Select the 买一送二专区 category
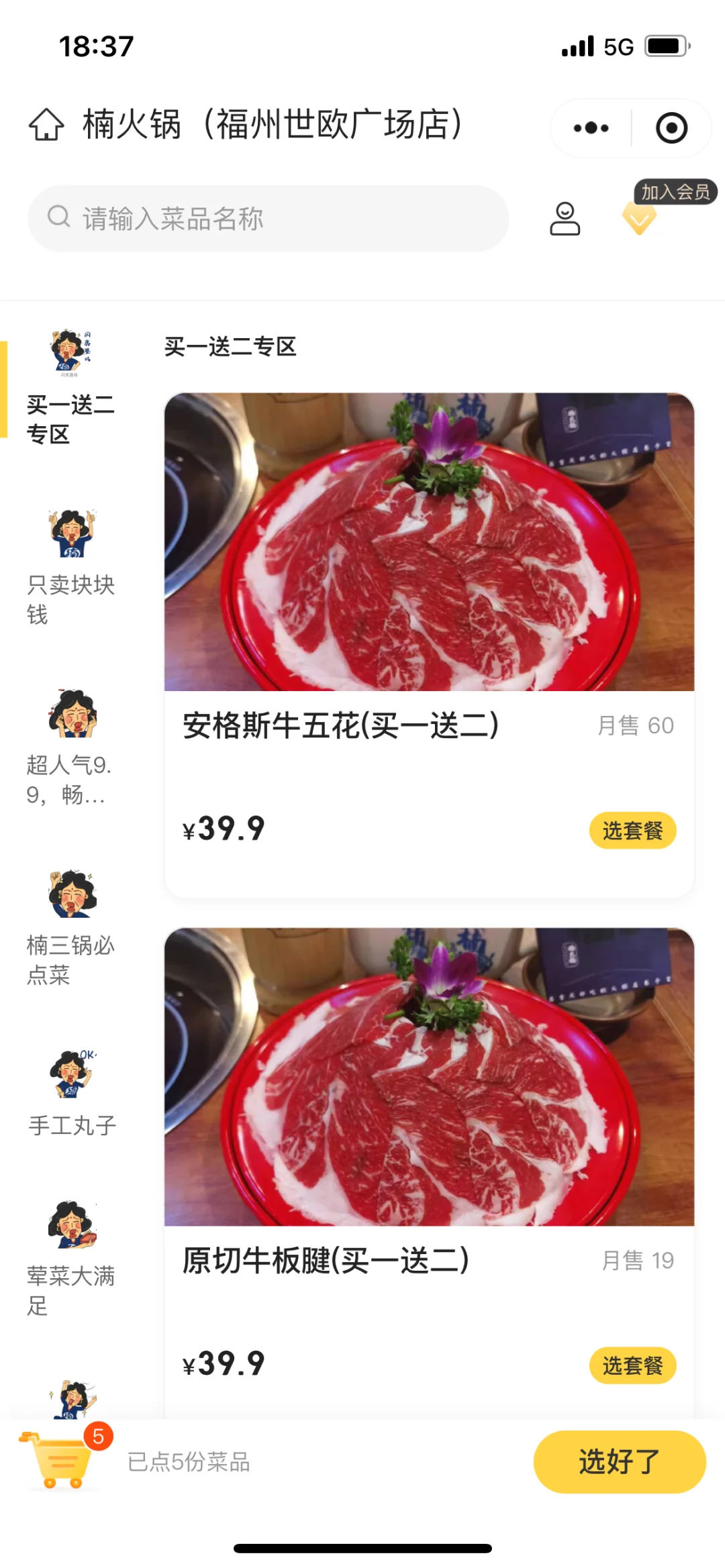725x1568 pixels. 70,389
